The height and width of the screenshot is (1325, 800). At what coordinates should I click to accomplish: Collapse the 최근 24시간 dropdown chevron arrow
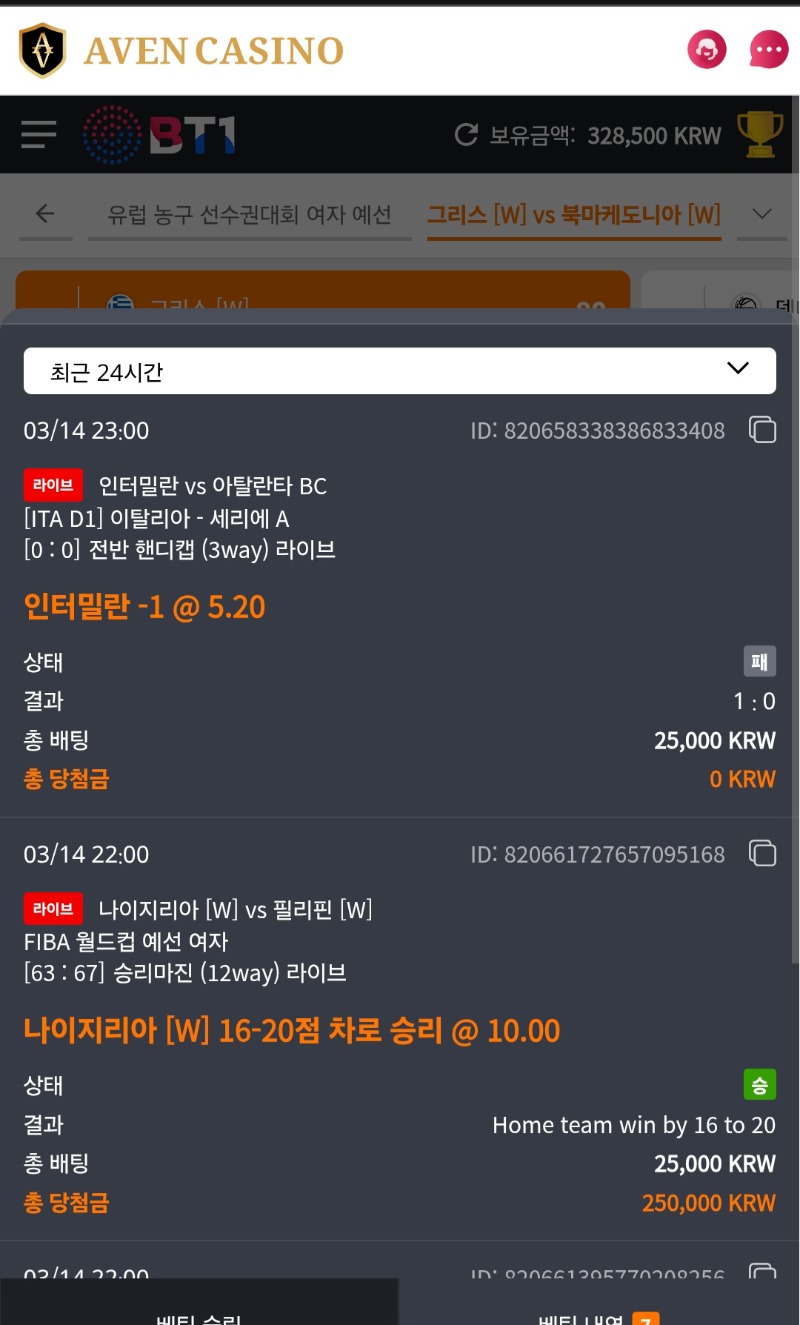coord(741,369)
